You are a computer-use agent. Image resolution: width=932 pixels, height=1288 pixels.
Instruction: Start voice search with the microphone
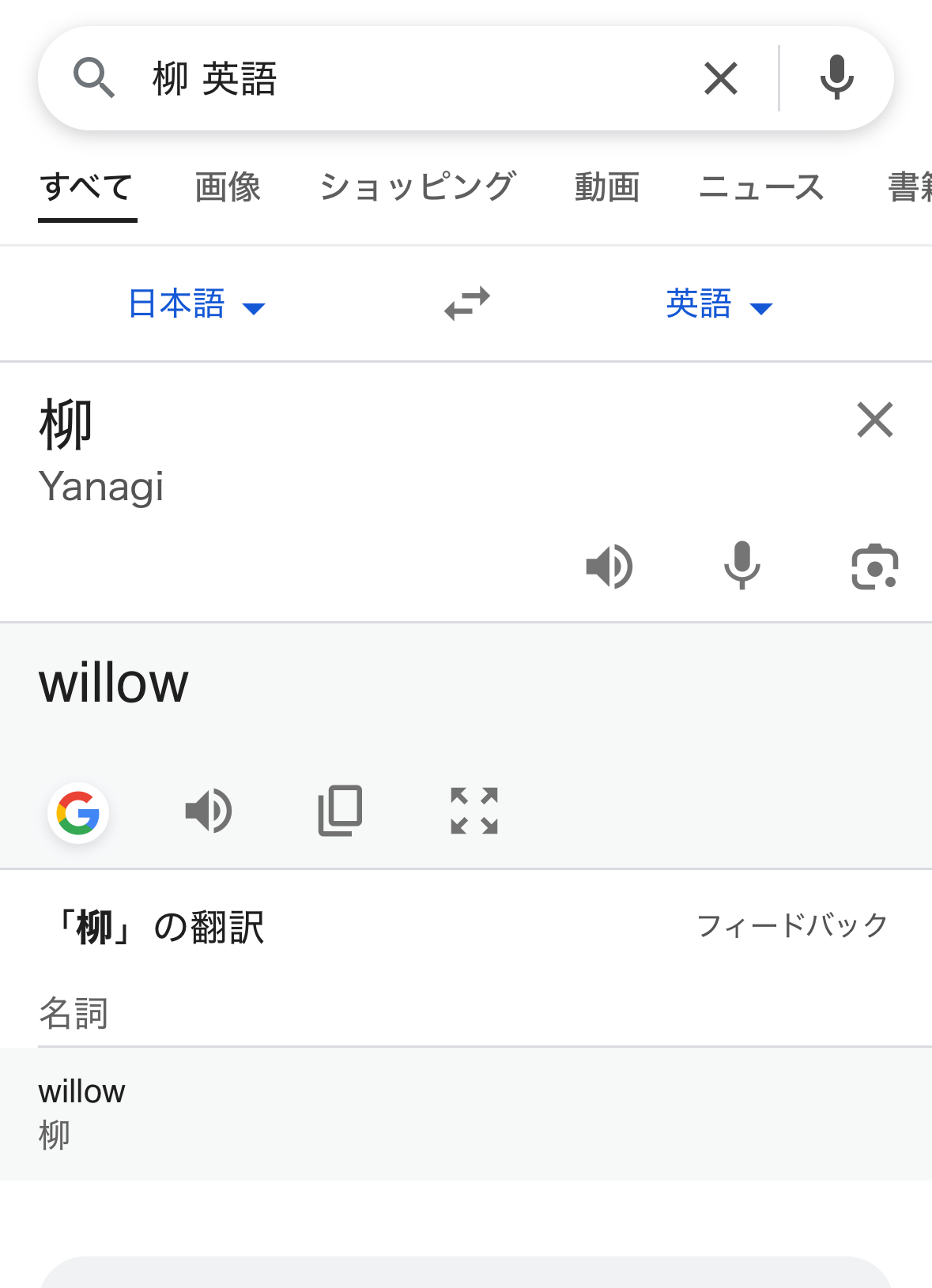click(836, 78)
